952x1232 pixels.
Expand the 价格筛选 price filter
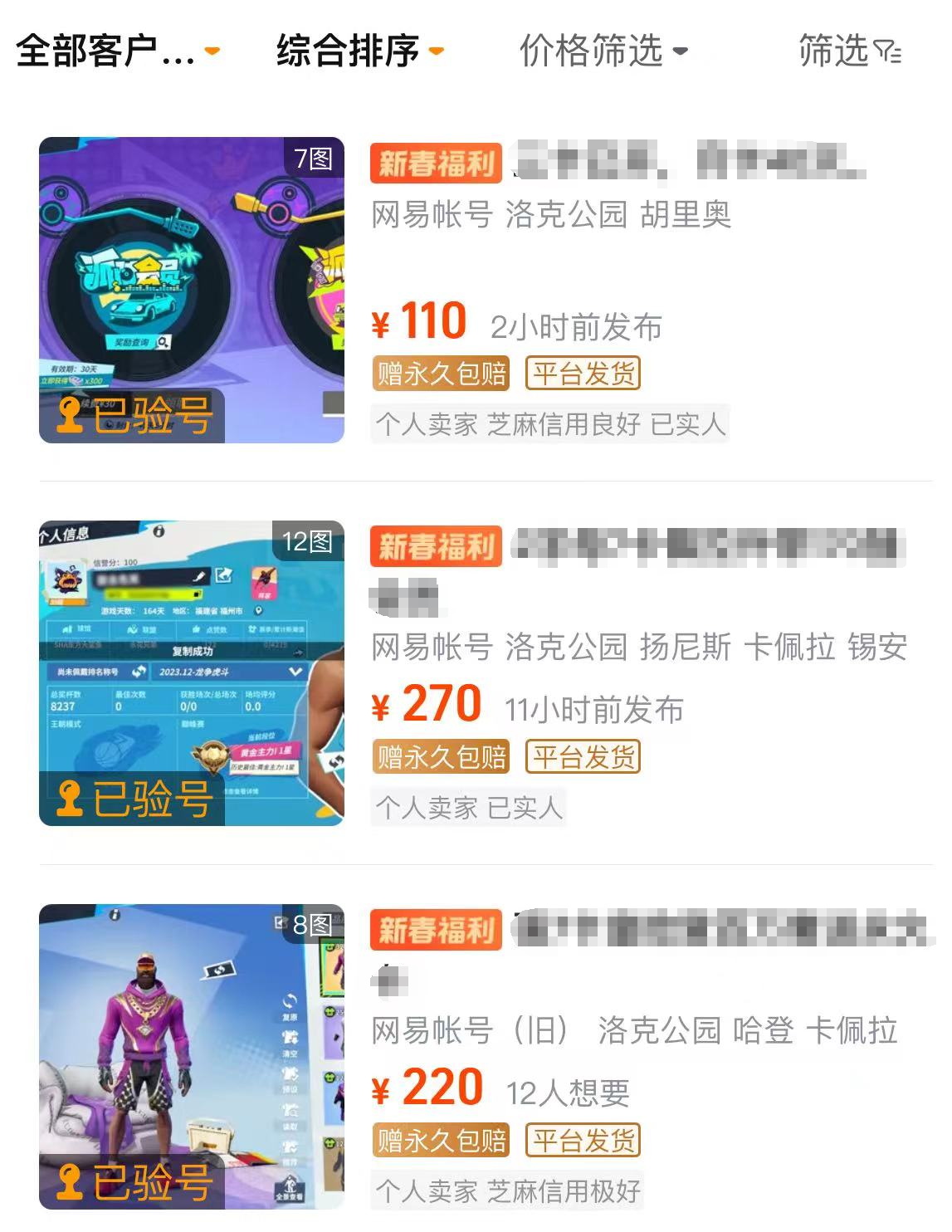click(603, 51)
